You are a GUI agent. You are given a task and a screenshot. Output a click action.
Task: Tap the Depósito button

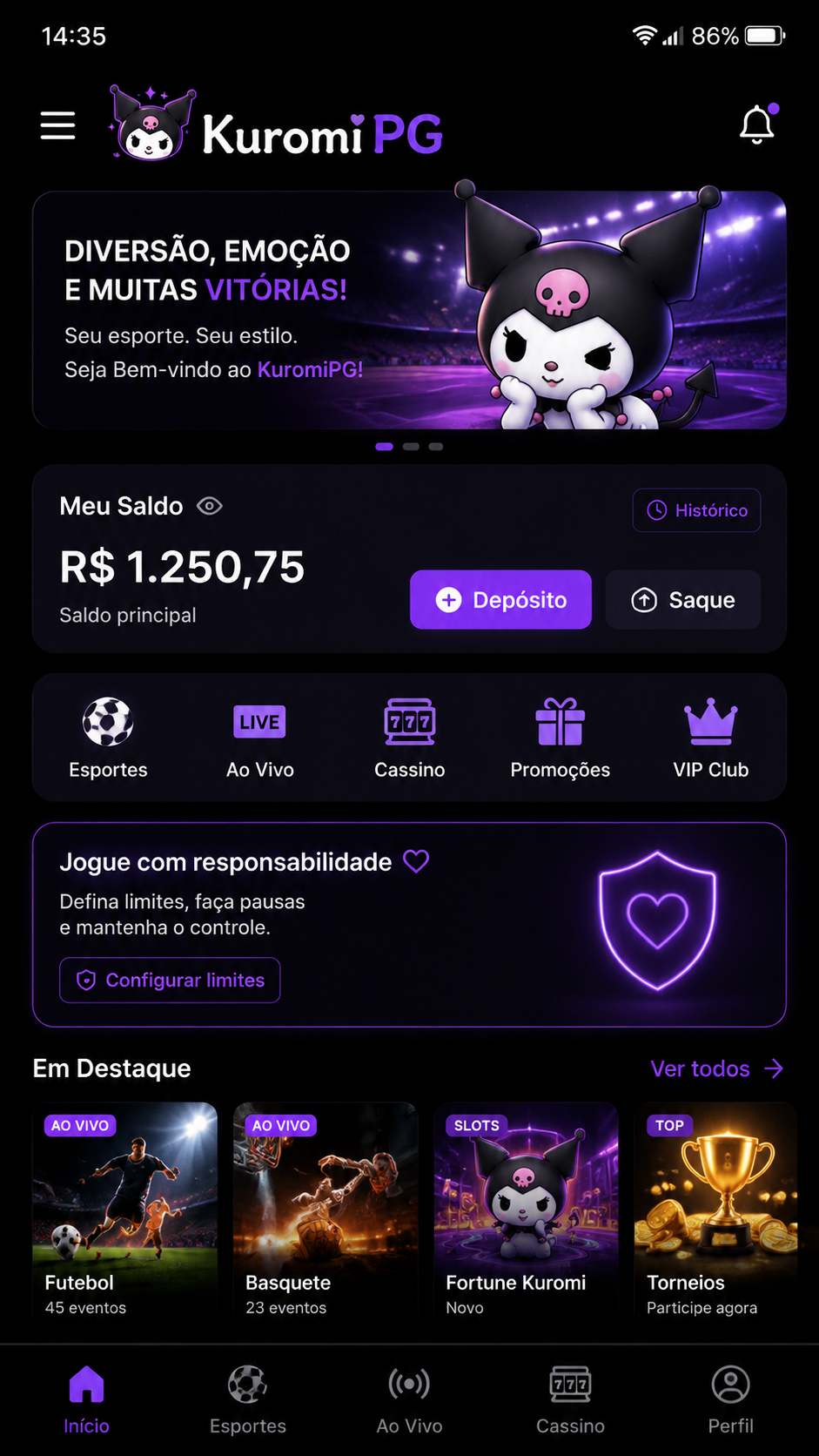[x=500, y=600]
